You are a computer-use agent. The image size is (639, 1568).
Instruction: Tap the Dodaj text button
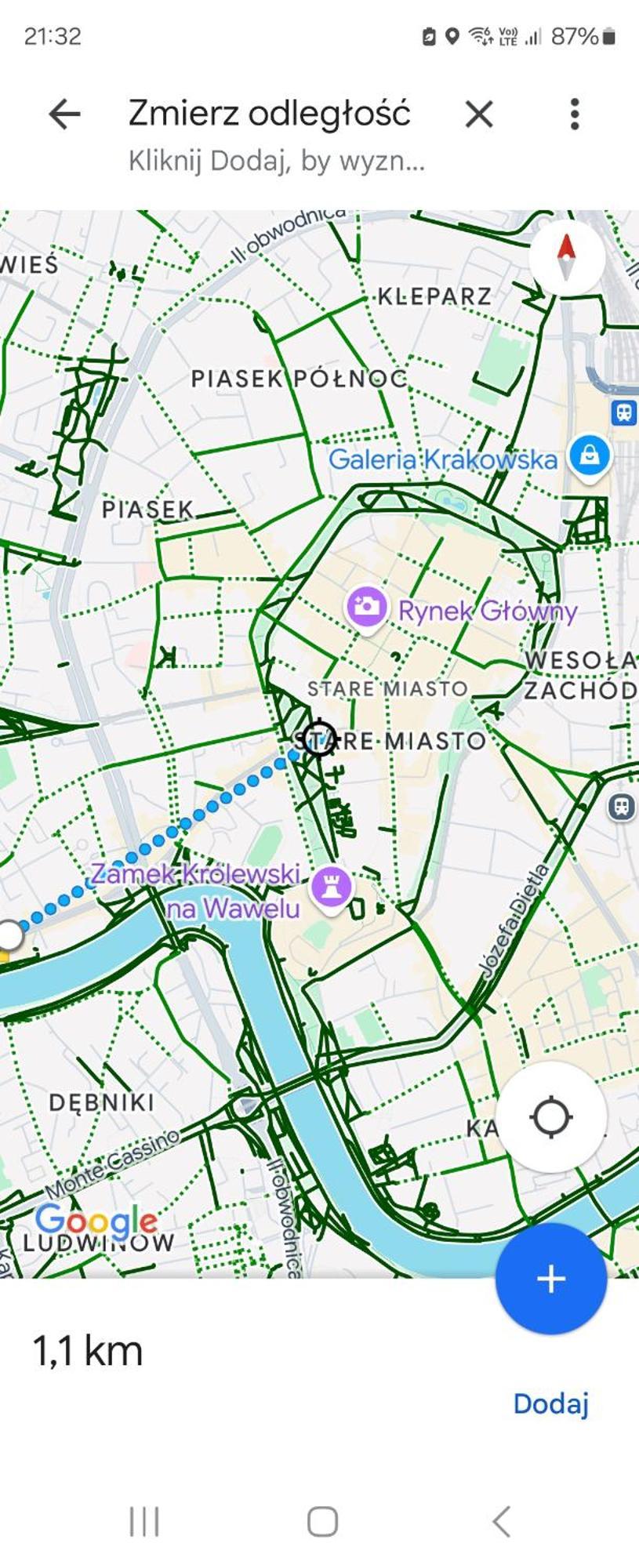[x=550, y=1403]
